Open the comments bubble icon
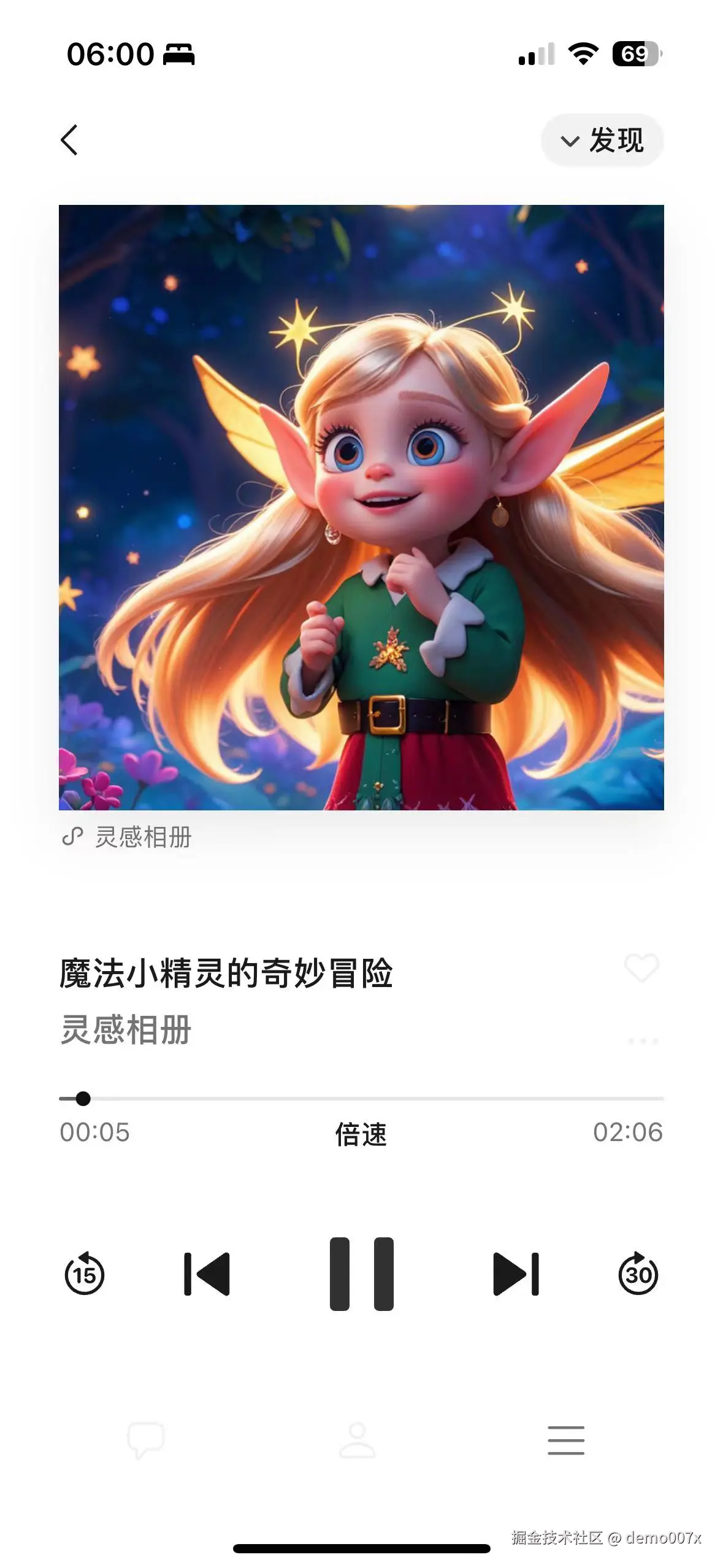The image size is (723, 1568). click(145, 1439)
